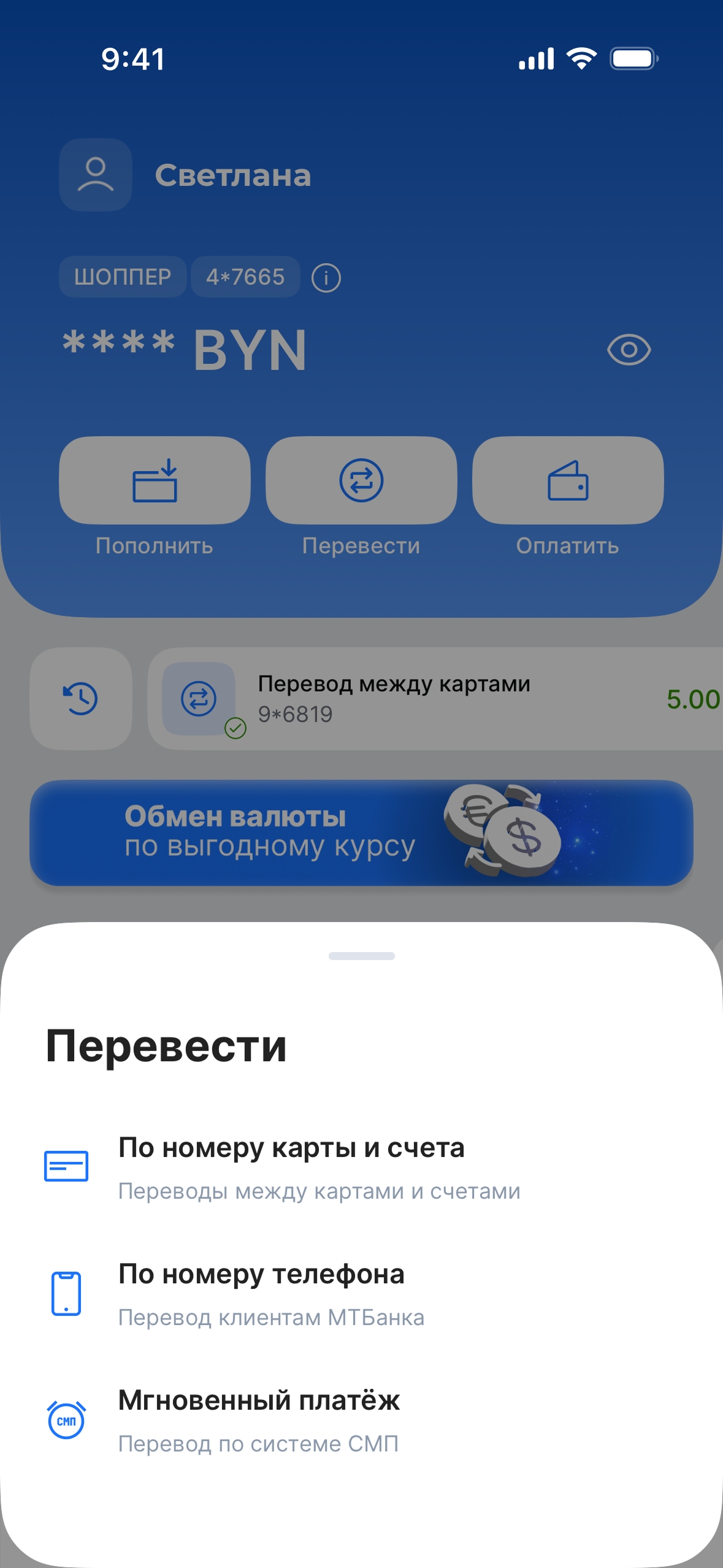Tap the Пополнить top-up button
This screenshot has height=1568, width=723.
point(155,480)
